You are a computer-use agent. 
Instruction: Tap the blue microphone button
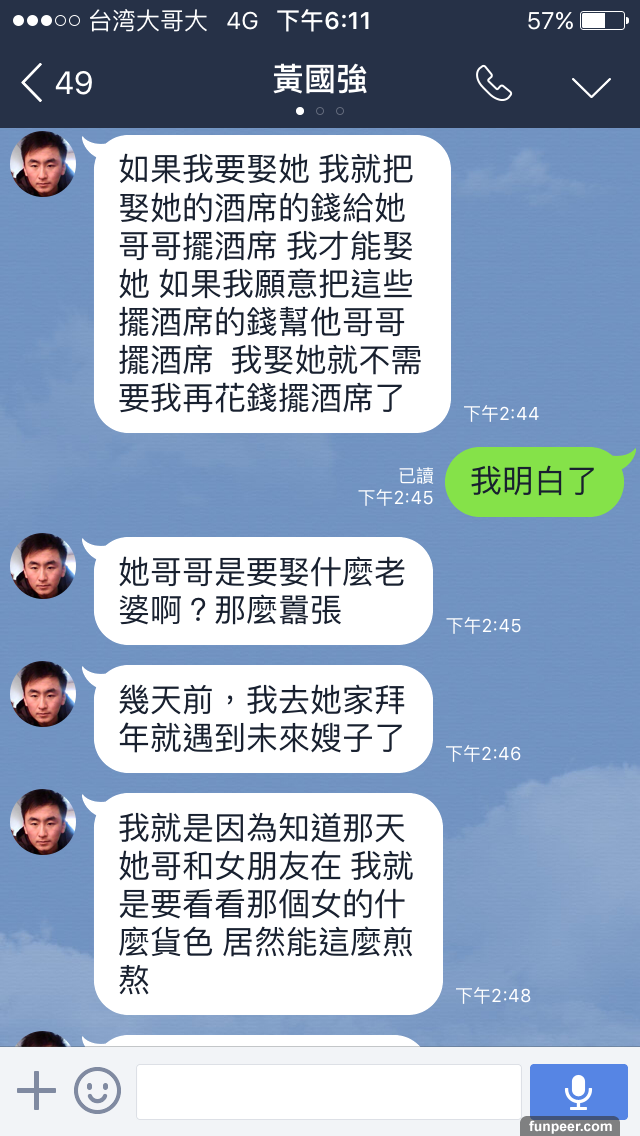(x=578, y=1090)
